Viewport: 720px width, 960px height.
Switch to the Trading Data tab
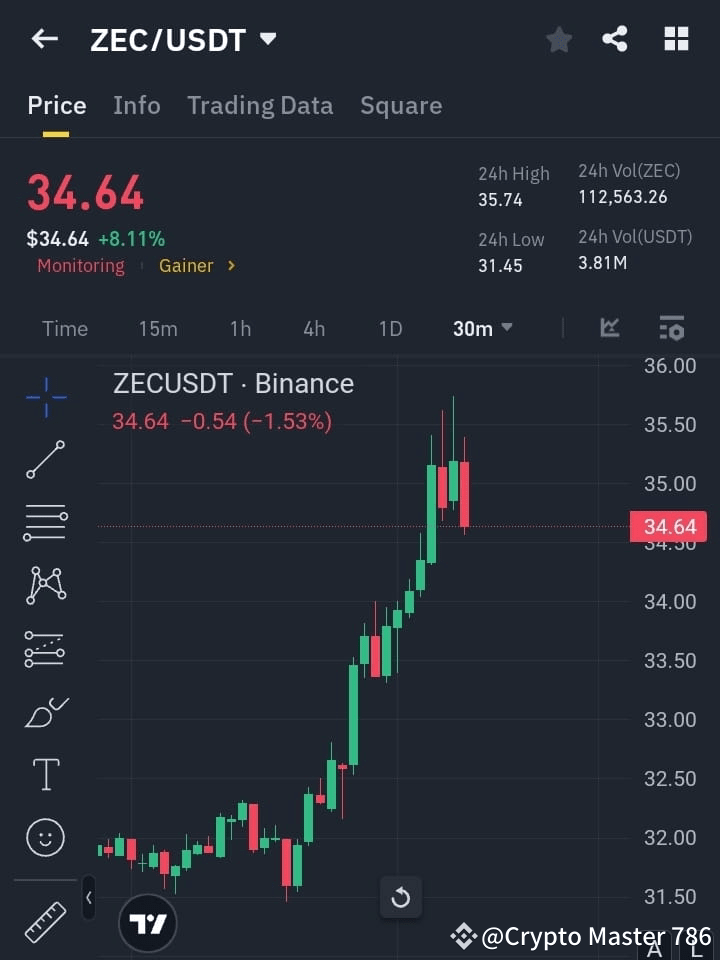point(260,105)
